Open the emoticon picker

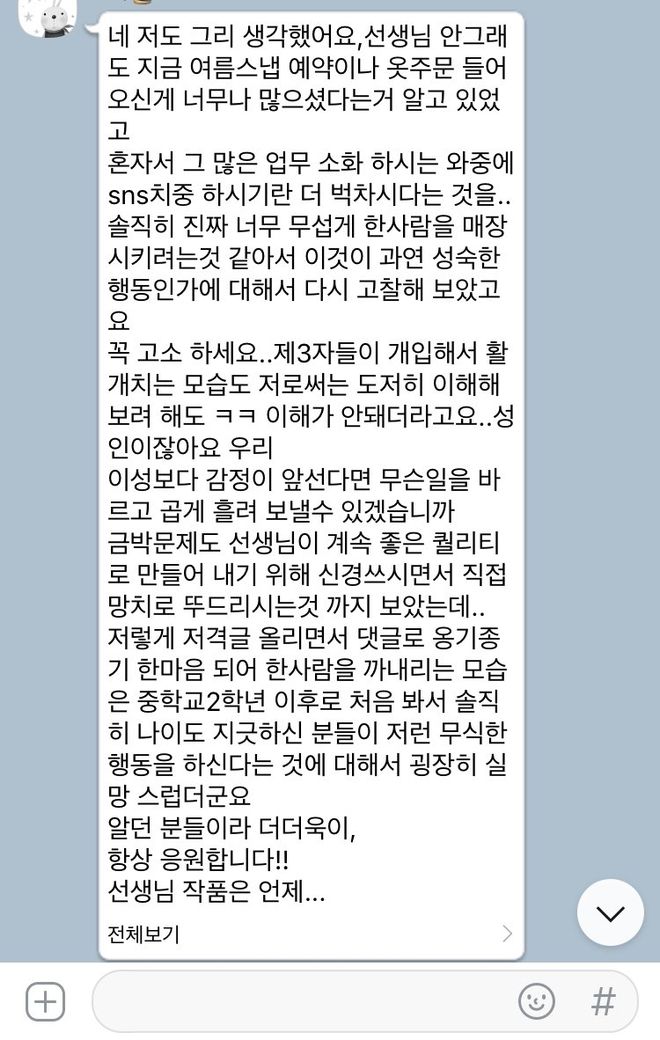[x=536, y=1001]
